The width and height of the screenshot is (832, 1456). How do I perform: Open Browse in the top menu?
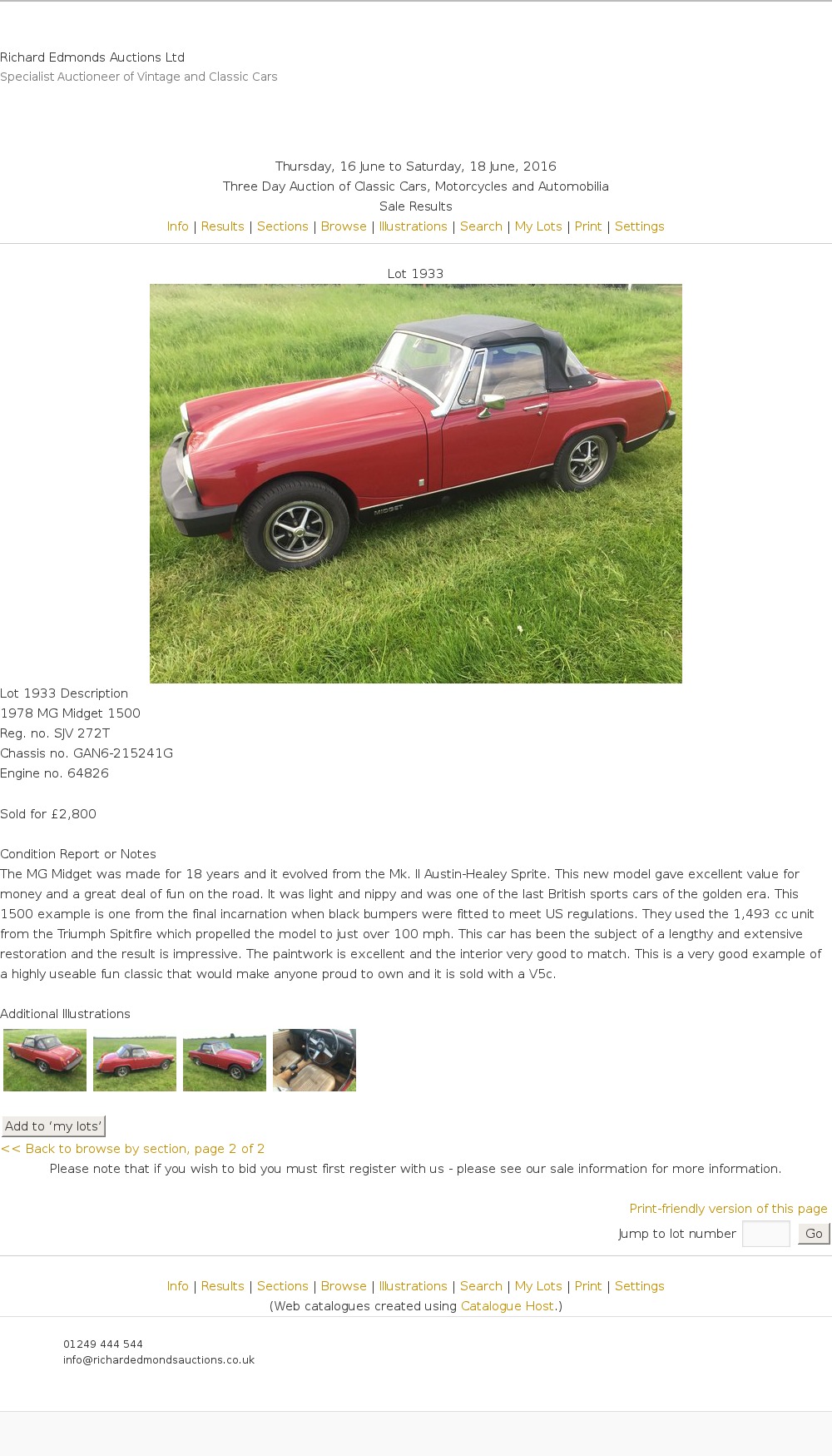coord(344,226)
